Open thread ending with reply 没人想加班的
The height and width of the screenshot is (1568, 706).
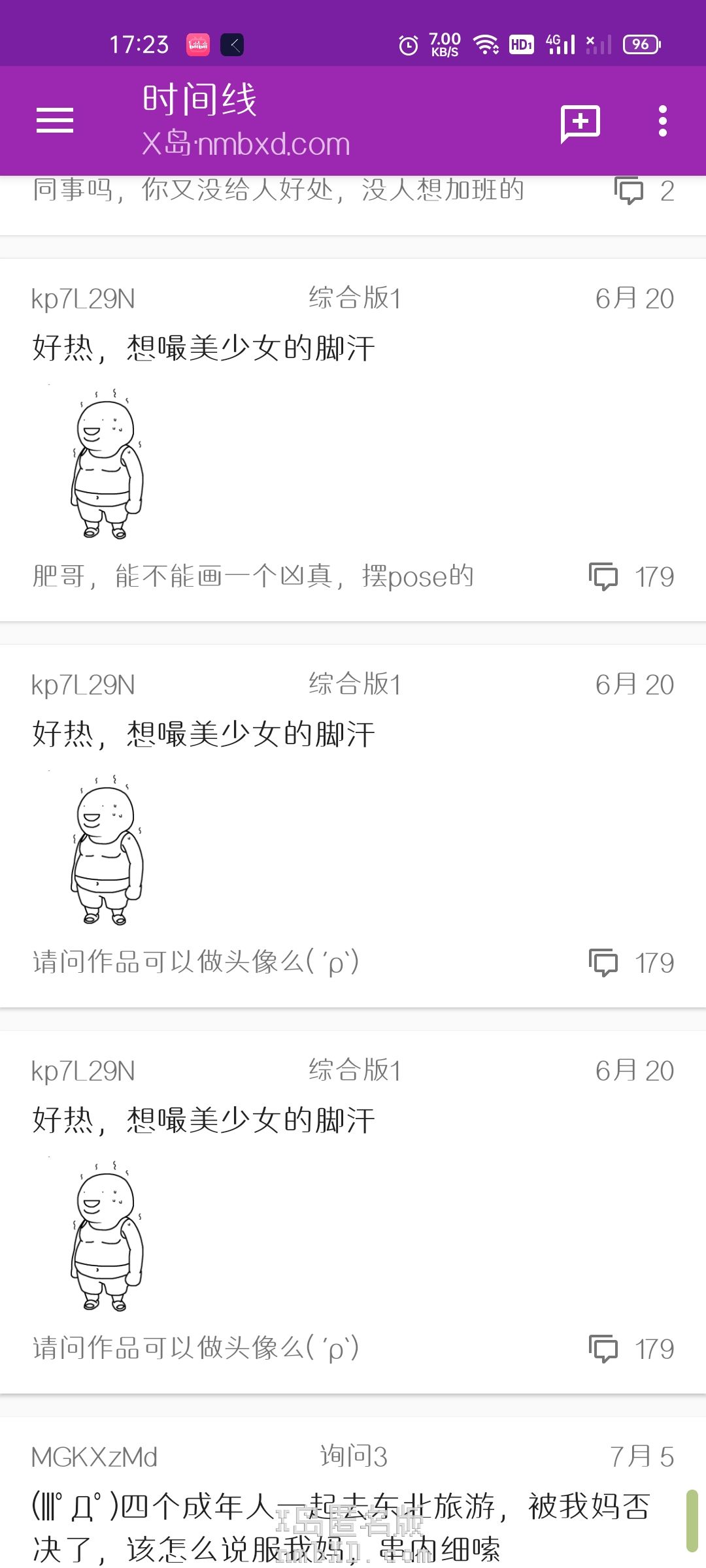tap(278, 191)
